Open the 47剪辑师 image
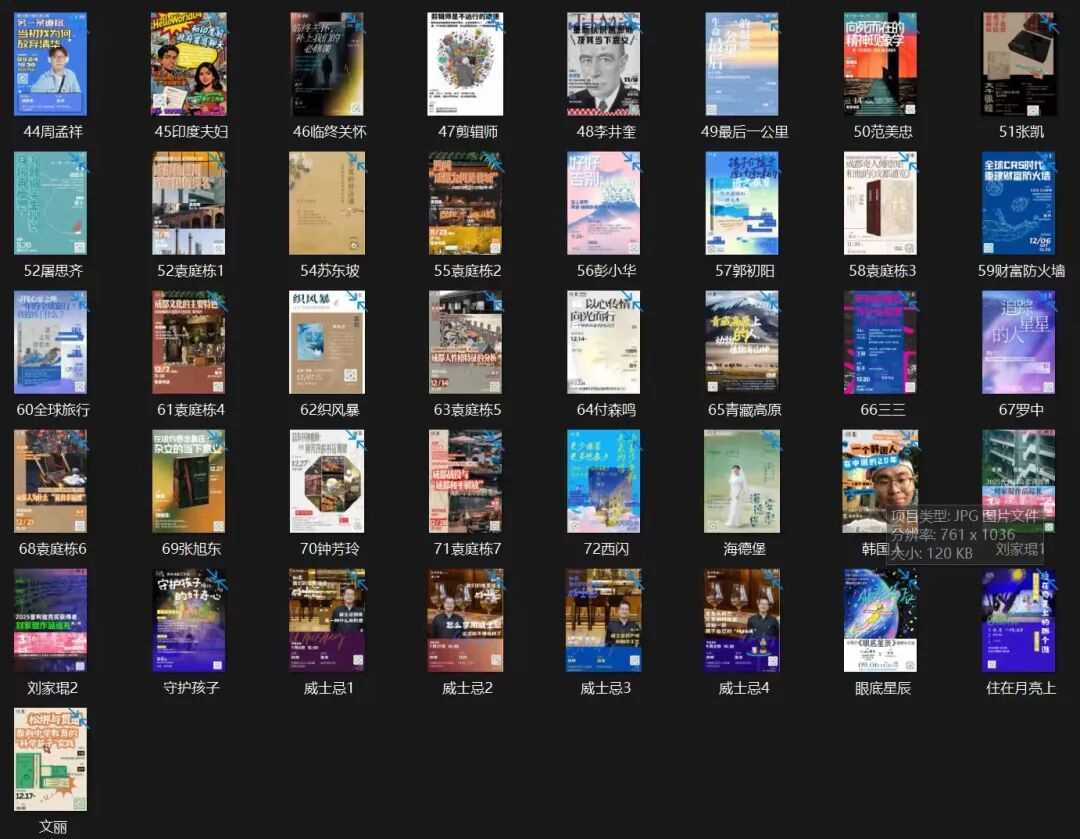Viewport: 1080px width, 839px height. (x=465, y=64)
